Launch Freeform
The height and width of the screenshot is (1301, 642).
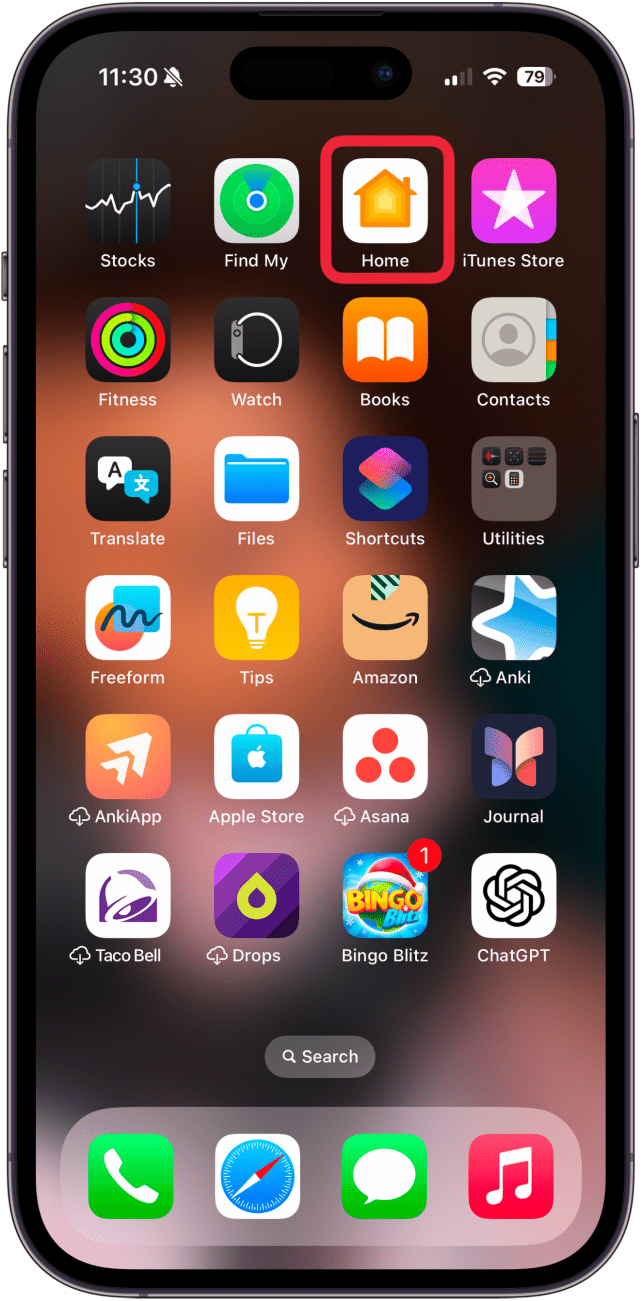coord(128,618)
